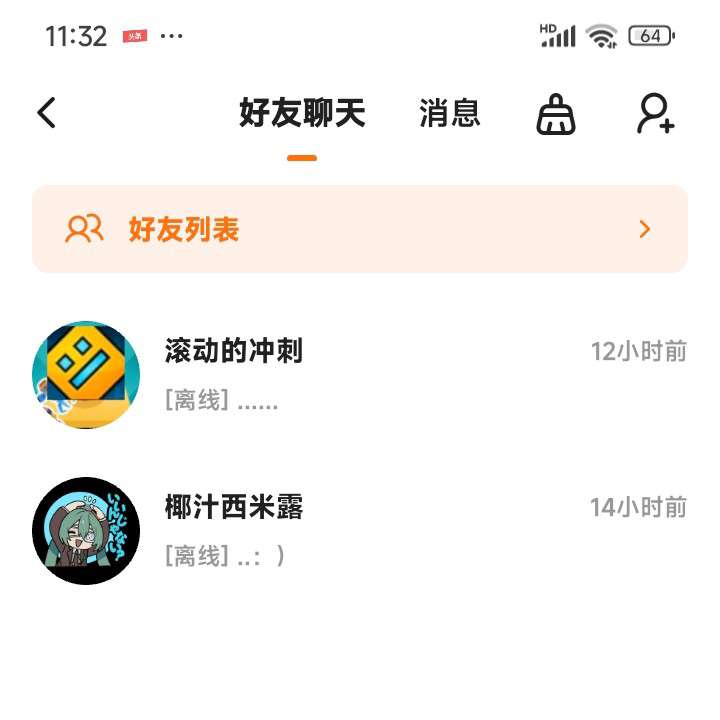This screenshot has height=720, width=720.
Task: Open the 好友列表 friends list
Action: click(x=360, y=229)
